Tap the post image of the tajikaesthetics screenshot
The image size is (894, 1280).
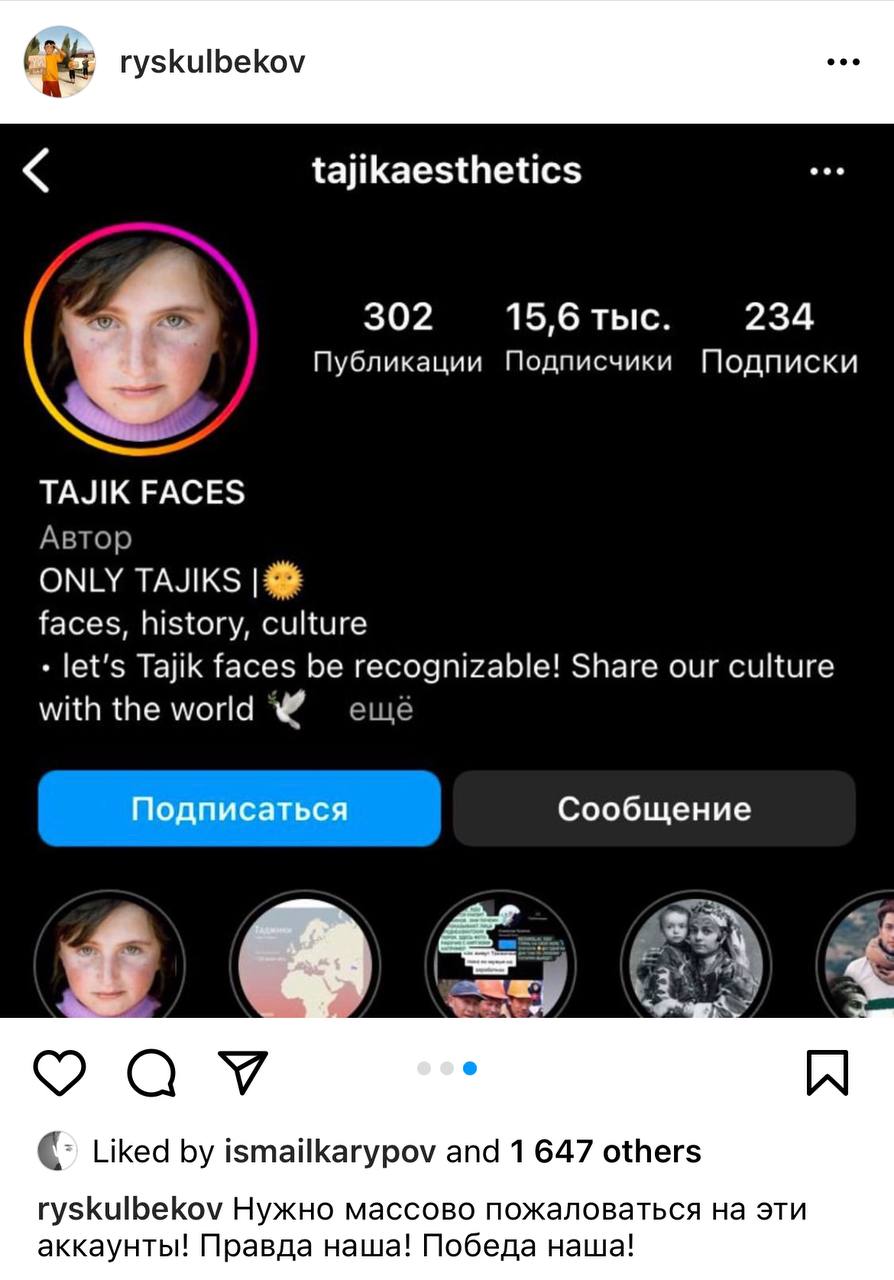point(447,570)
